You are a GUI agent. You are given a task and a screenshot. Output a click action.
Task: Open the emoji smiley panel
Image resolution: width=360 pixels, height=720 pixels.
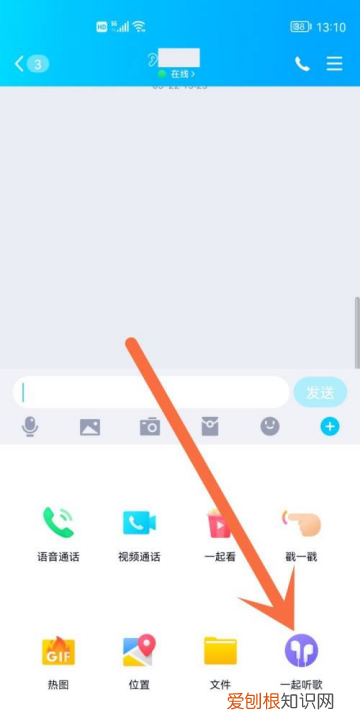click(x=270, y=427)
